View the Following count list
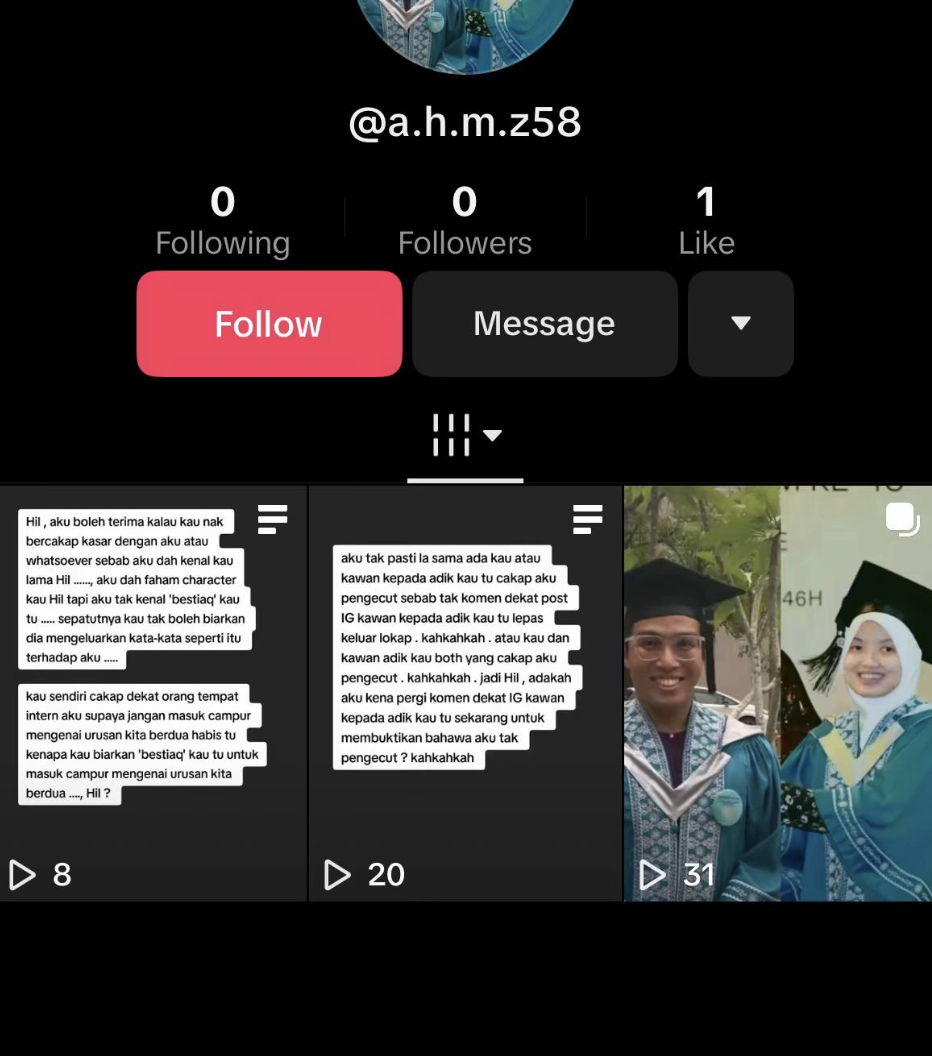 pyautogui.click(x=222, y=222)
